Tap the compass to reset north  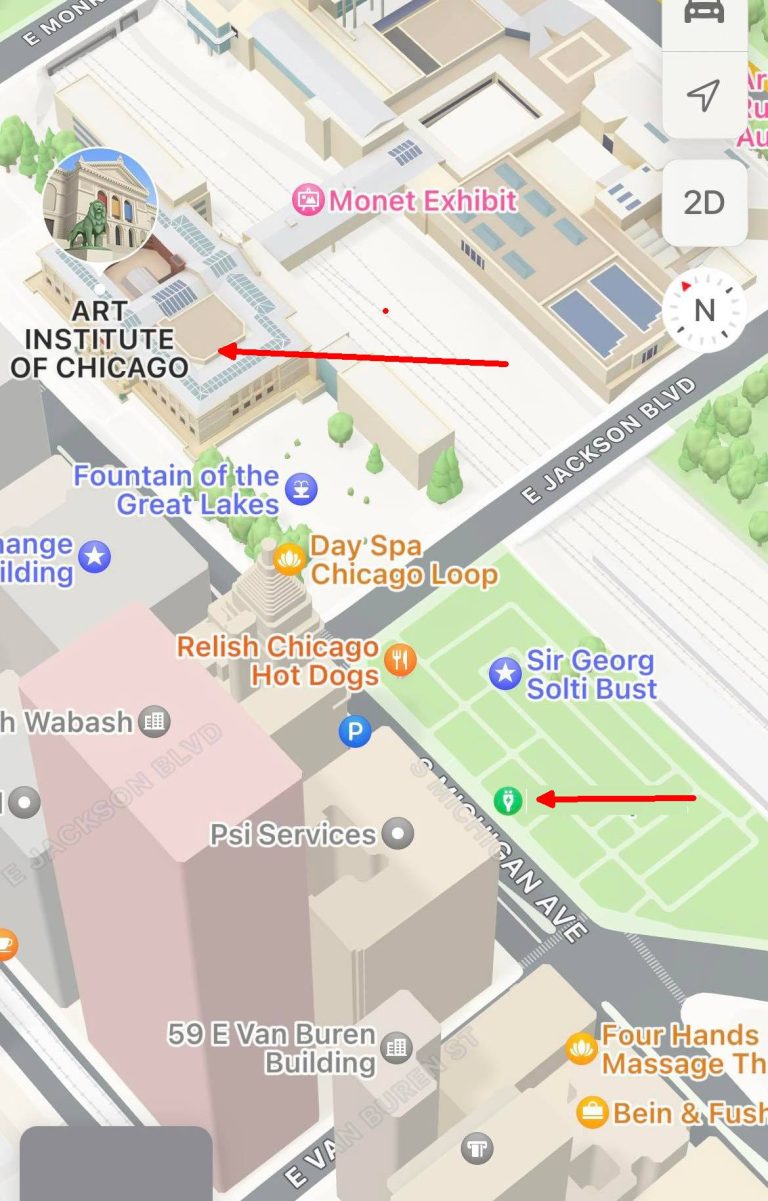pyautogui.click(x=704, y=310)
